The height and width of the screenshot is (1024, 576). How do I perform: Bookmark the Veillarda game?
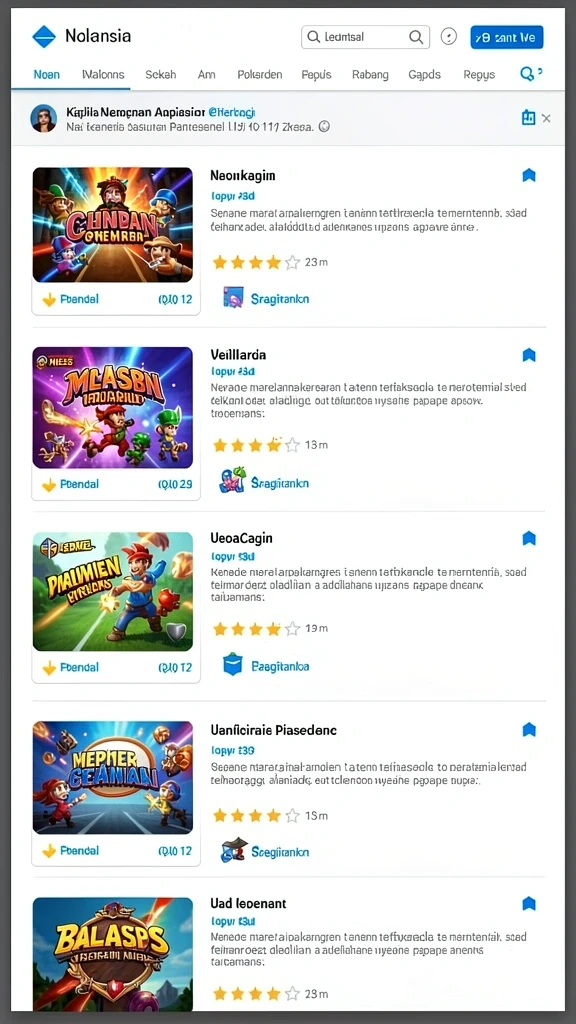tap(529, 355)
